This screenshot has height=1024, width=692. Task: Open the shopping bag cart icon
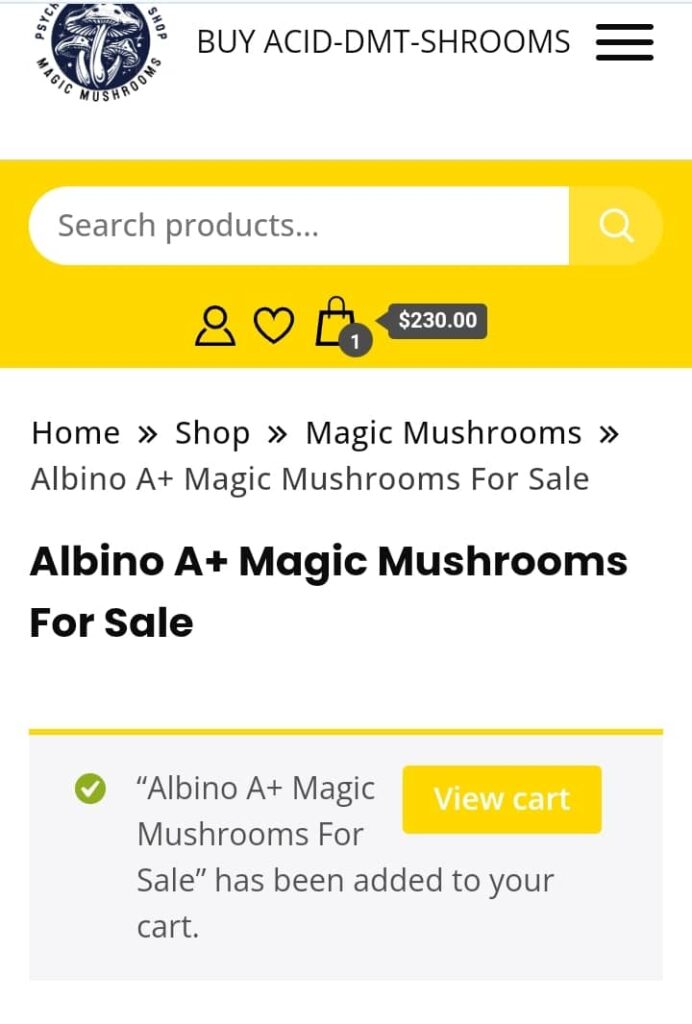[335, 323]
